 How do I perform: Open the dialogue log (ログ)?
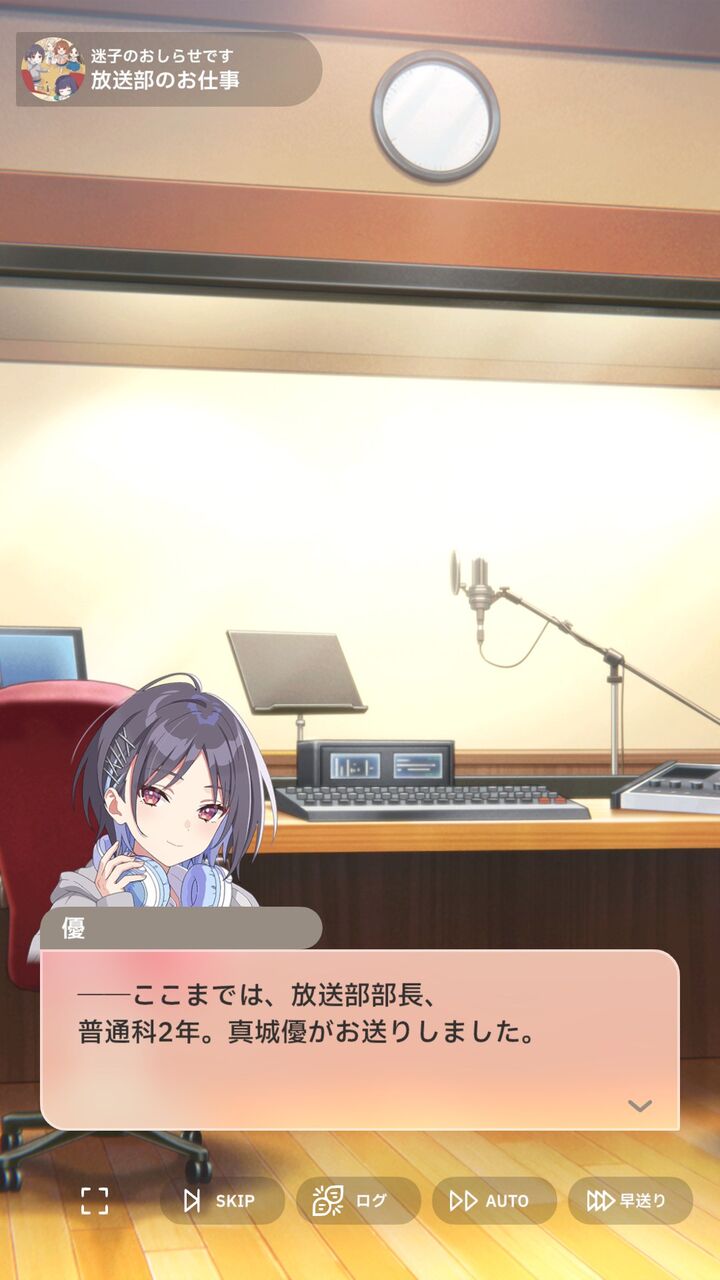tap(358, 1200)
